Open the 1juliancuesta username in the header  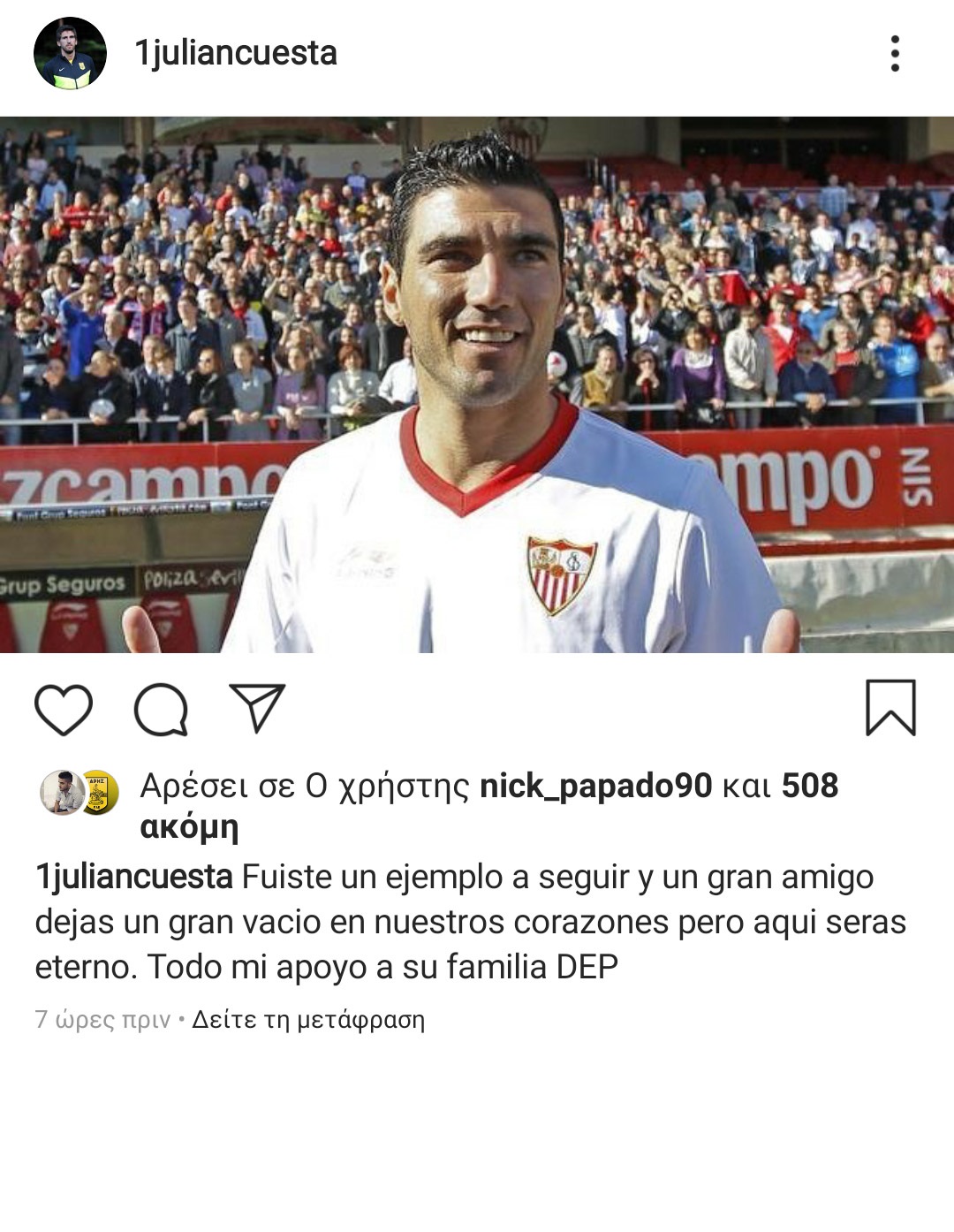tap(236, 54)
